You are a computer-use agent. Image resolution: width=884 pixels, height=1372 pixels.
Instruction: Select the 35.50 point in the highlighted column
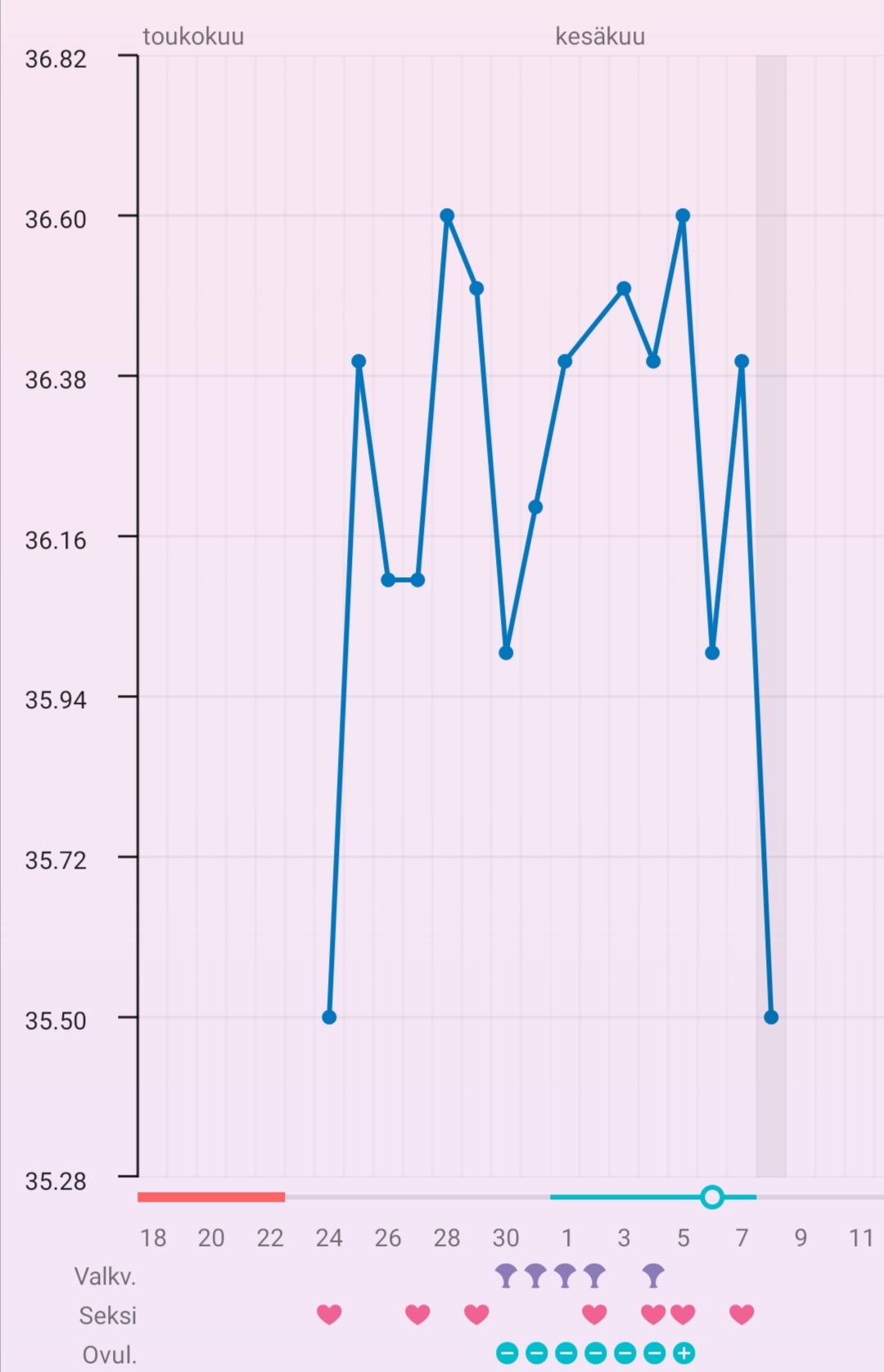pyautogui.click(x=771, y=1017)
